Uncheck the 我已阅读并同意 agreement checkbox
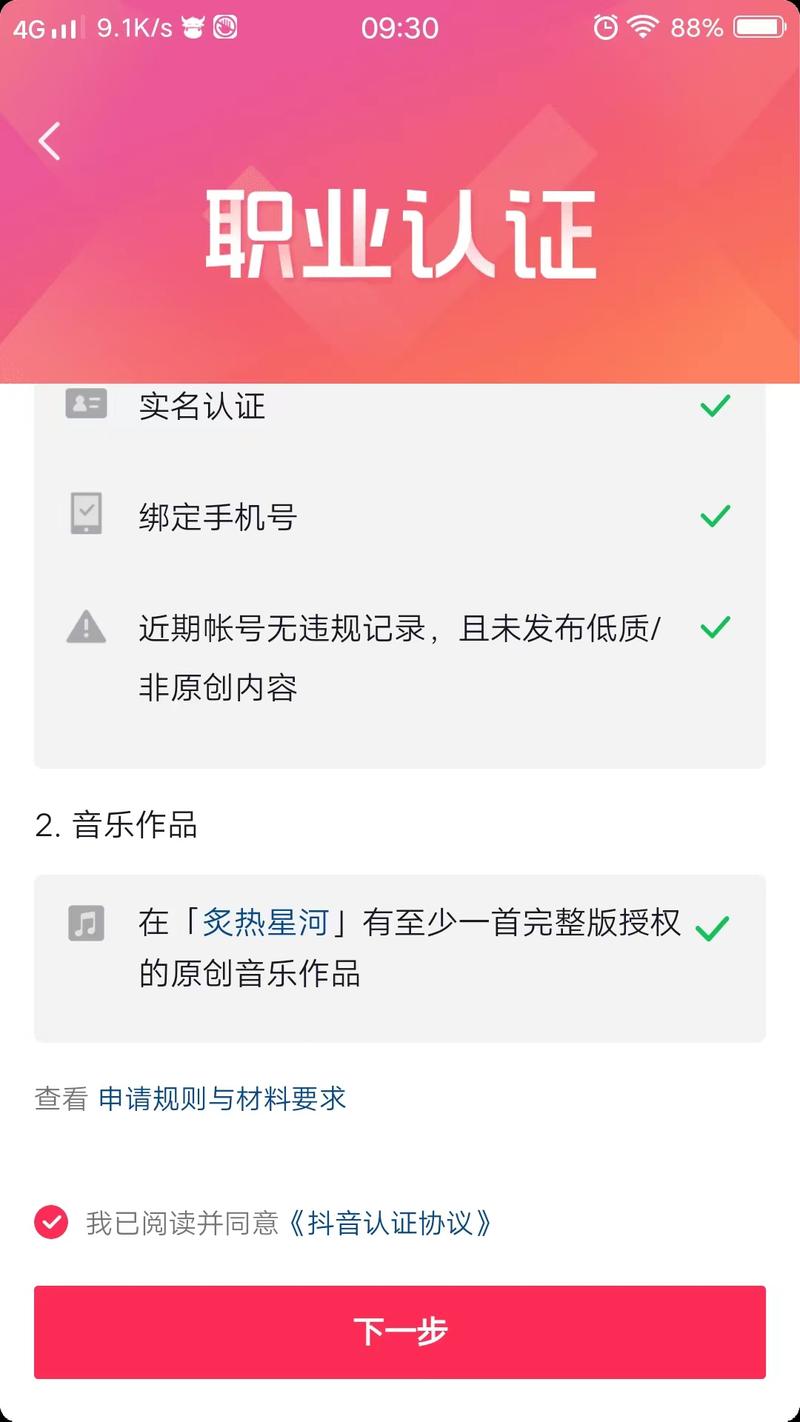This screenshot has width=800, height=1422. pos(51,1222)
